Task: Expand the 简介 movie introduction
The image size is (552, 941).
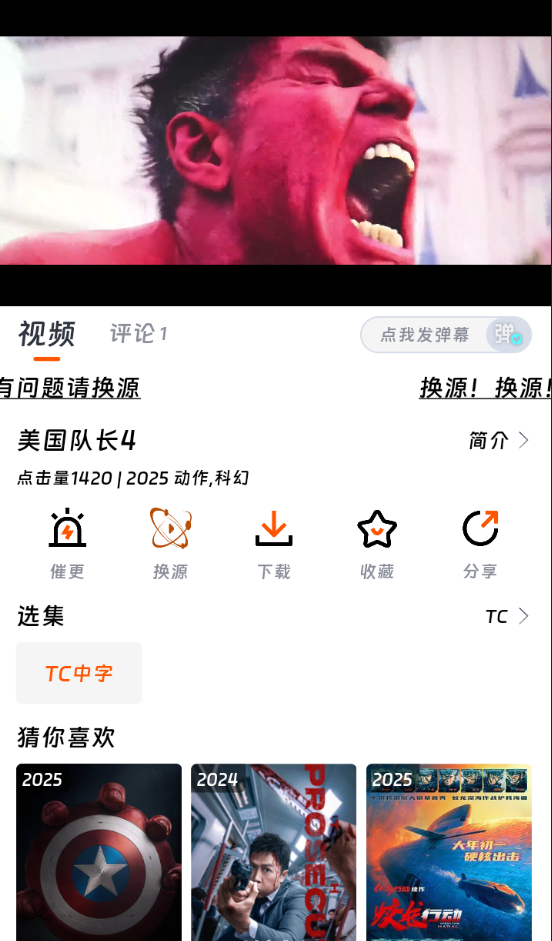Action: click(499, 440)
